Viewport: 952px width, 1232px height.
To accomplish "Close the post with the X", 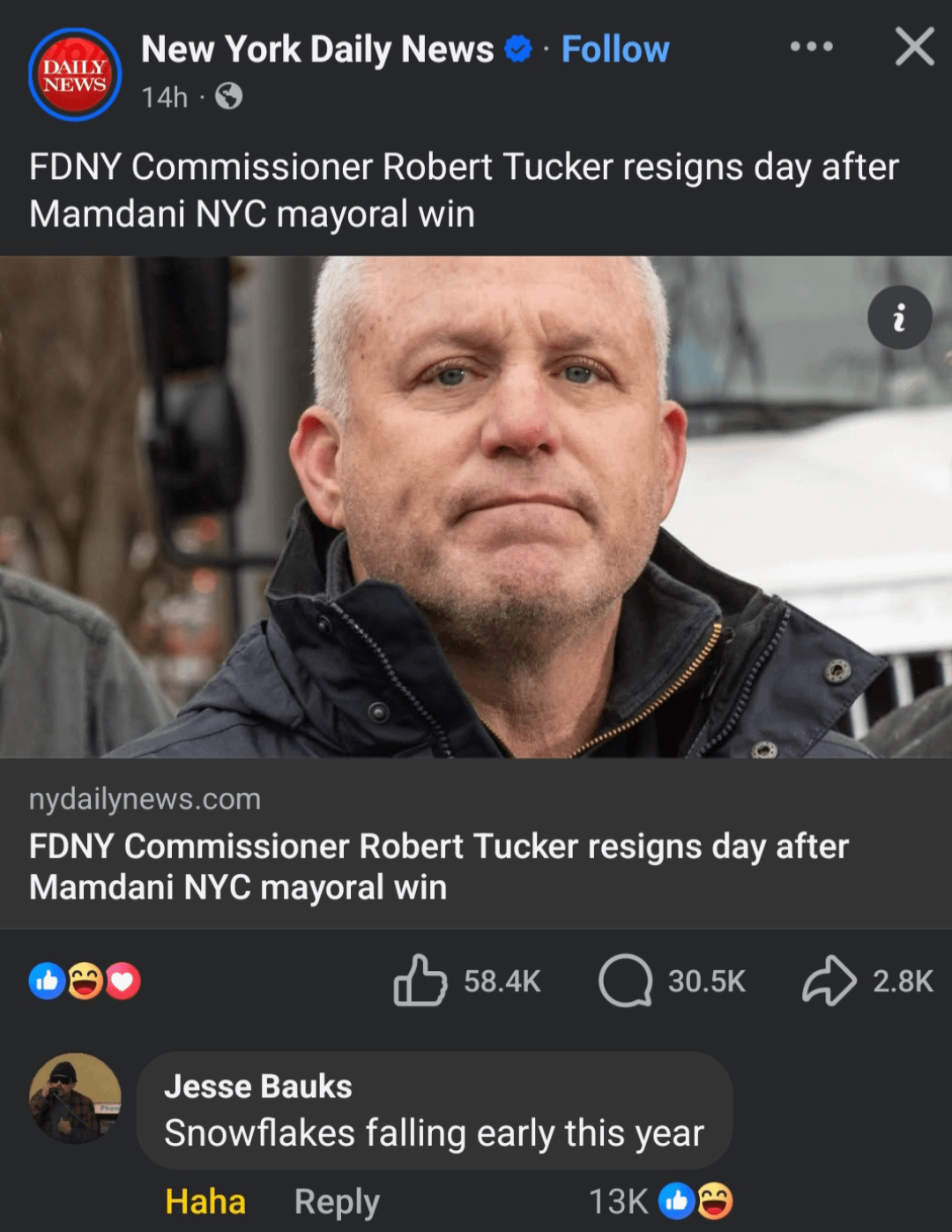I will pyautogui.click(x=914, y=47).
